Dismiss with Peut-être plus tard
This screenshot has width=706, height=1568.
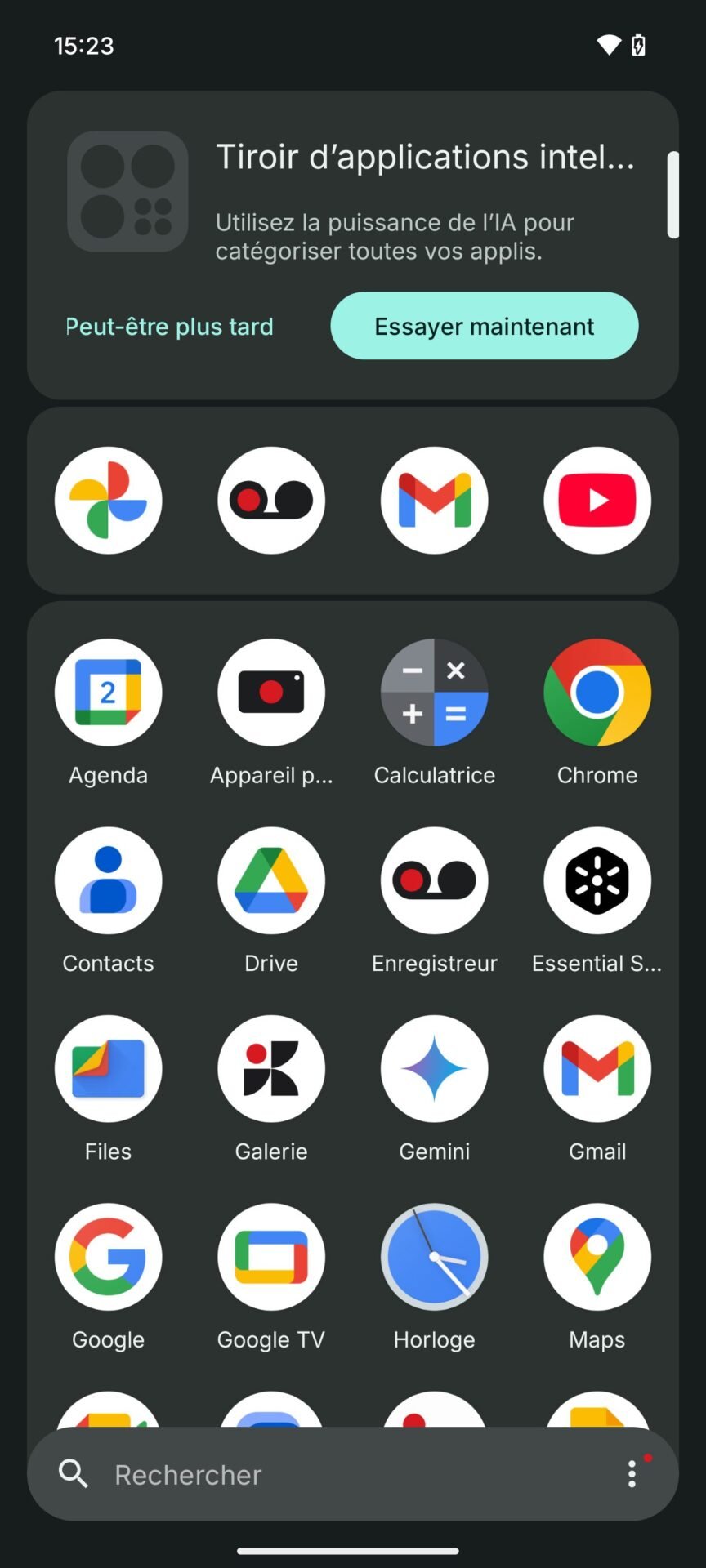169,327
